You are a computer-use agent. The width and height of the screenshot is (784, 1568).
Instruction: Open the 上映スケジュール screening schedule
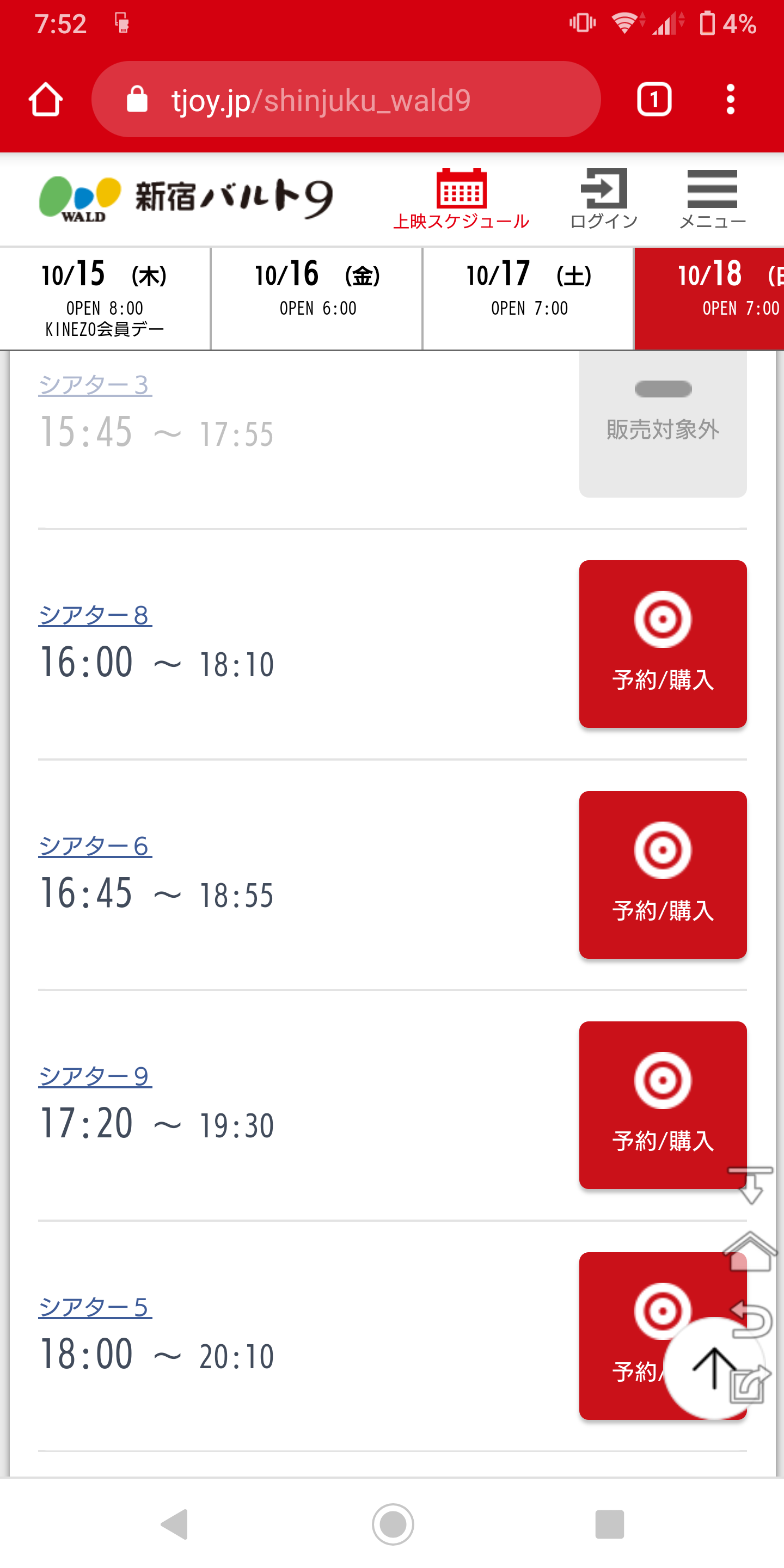[461, 199]
